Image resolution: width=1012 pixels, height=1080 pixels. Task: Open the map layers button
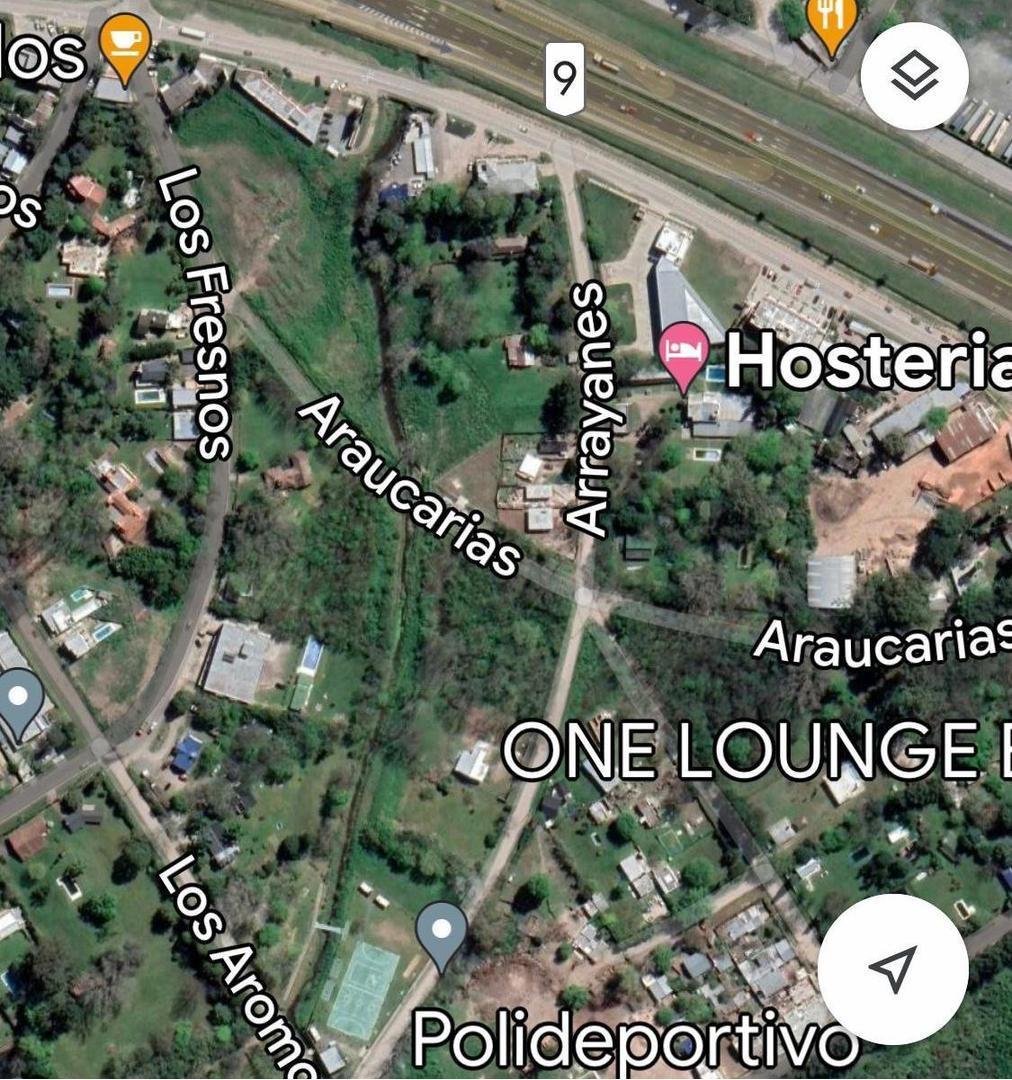pos(914,76)
